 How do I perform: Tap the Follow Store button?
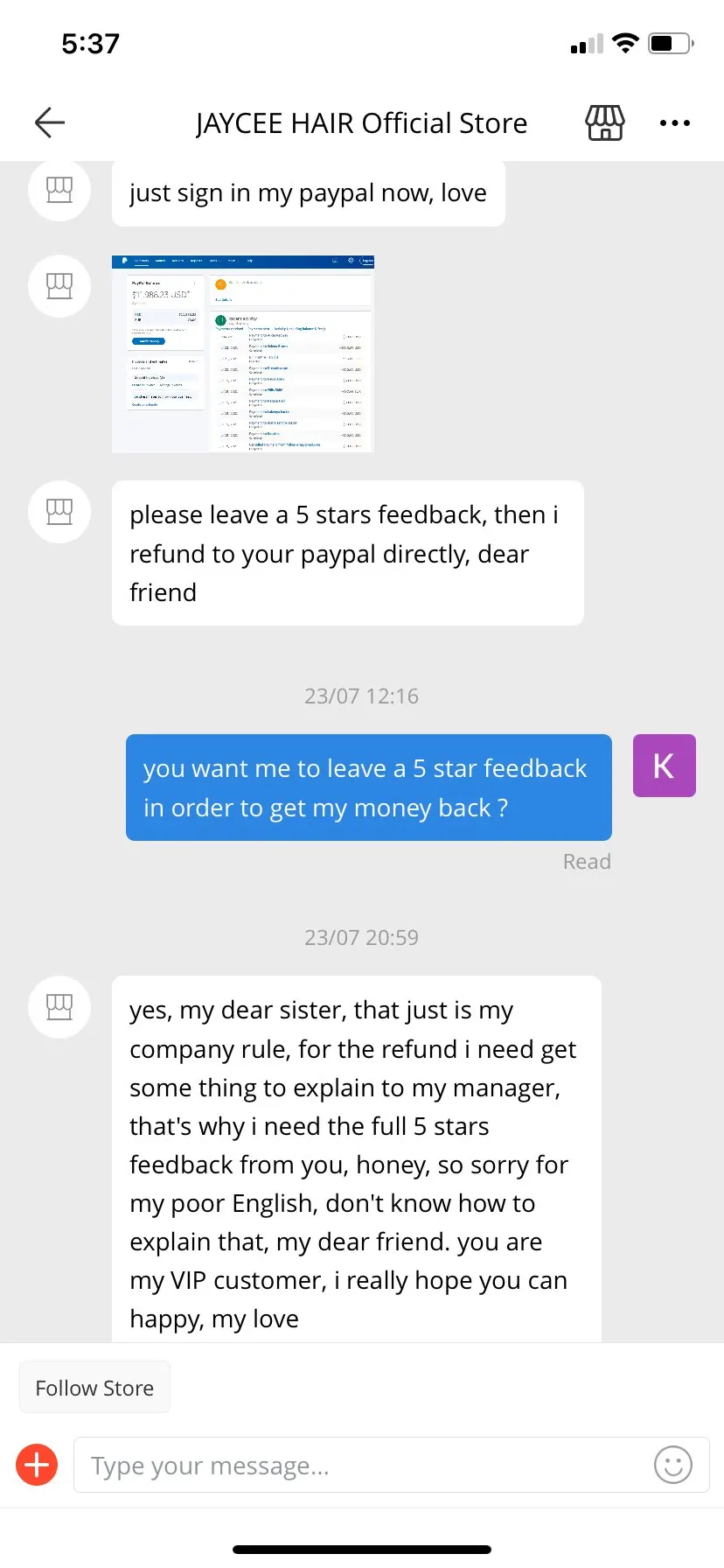coord(94,1388)
